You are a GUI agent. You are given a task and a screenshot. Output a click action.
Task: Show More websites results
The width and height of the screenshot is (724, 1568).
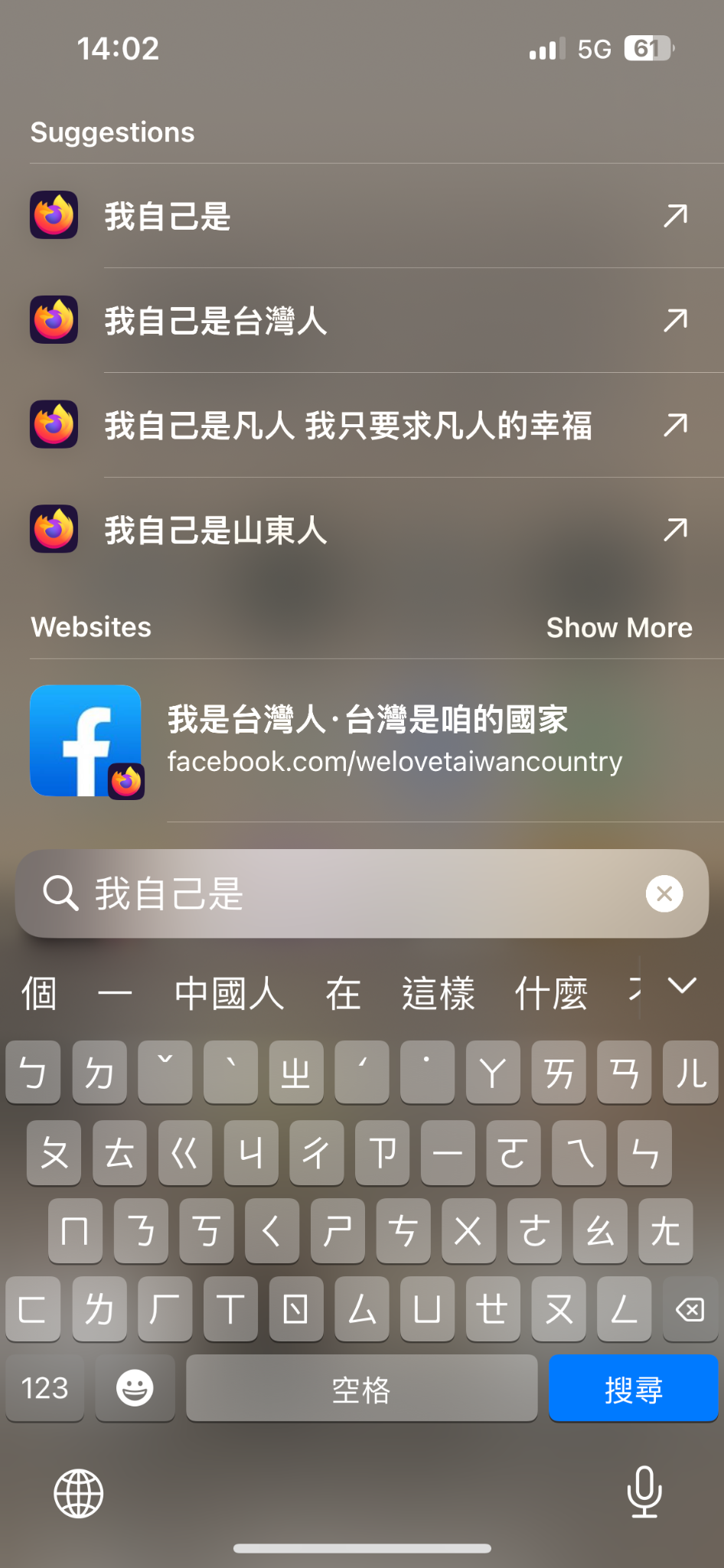[x=619, y=628]
